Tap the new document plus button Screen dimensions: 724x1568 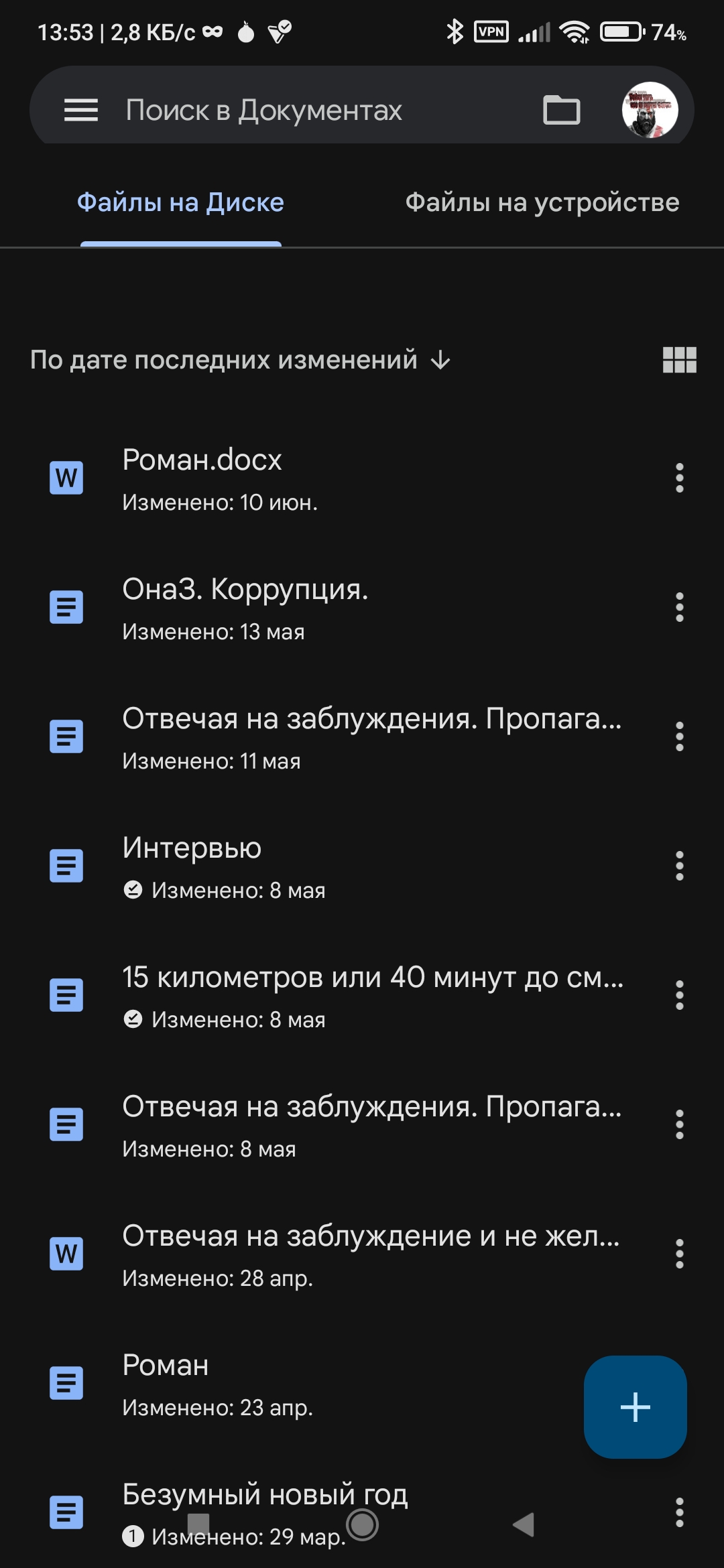pos(635,1408)
